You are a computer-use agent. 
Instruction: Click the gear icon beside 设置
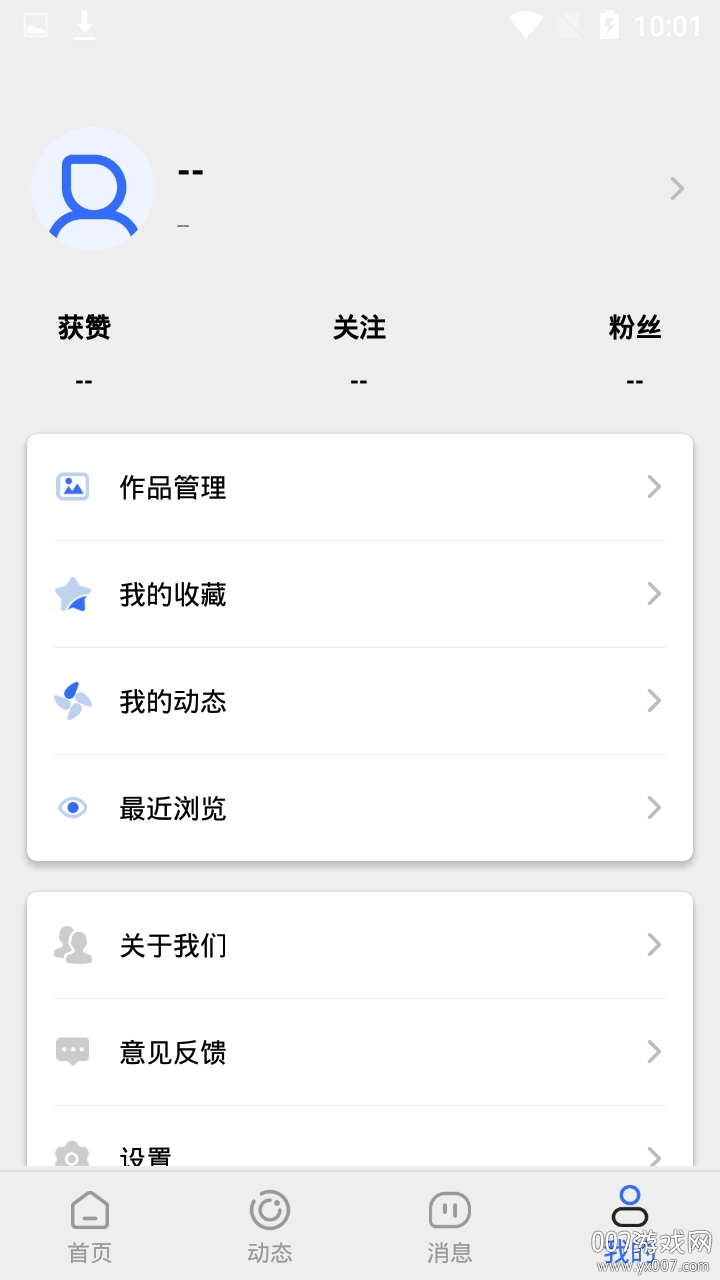[x=72, y=1155]
